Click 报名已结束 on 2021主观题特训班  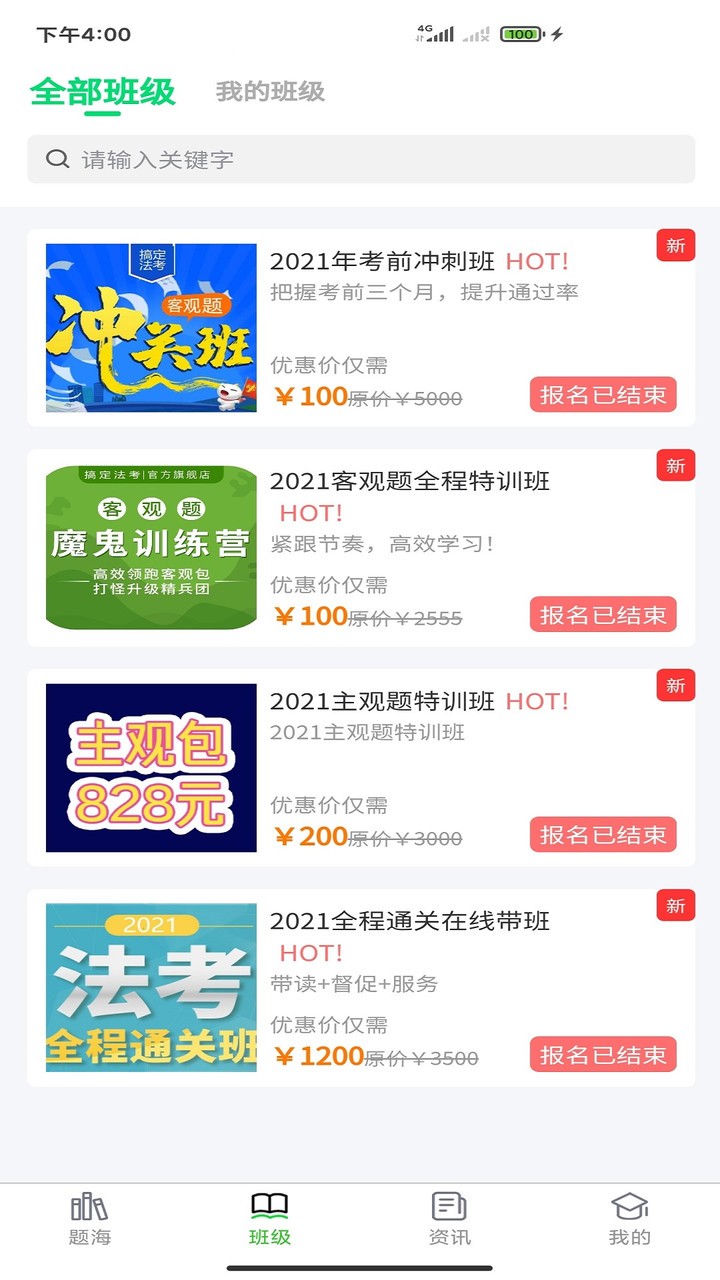(602, 834)
